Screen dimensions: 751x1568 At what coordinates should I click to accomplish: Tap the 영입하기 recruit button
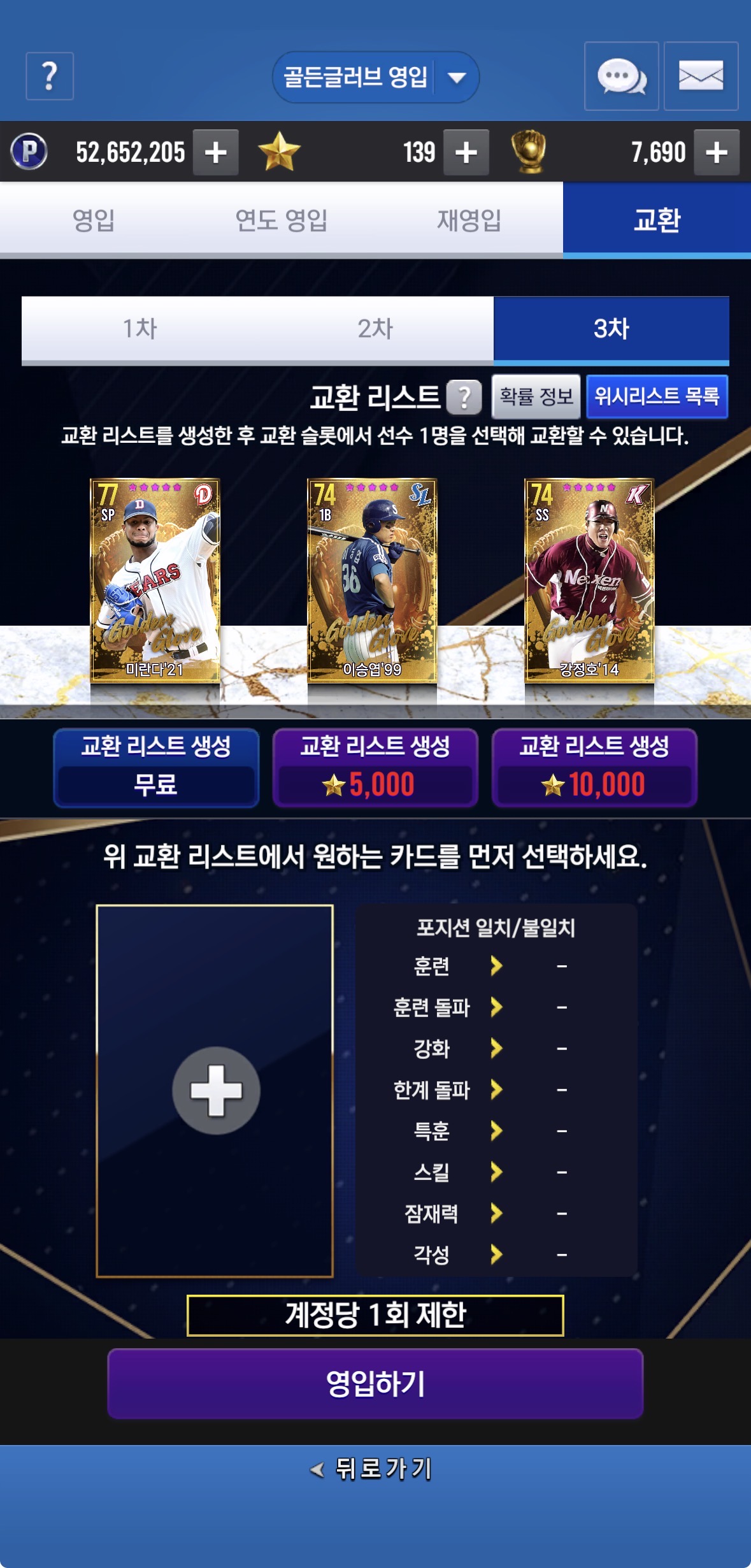pyautogui.click(x=375, y=1383)
